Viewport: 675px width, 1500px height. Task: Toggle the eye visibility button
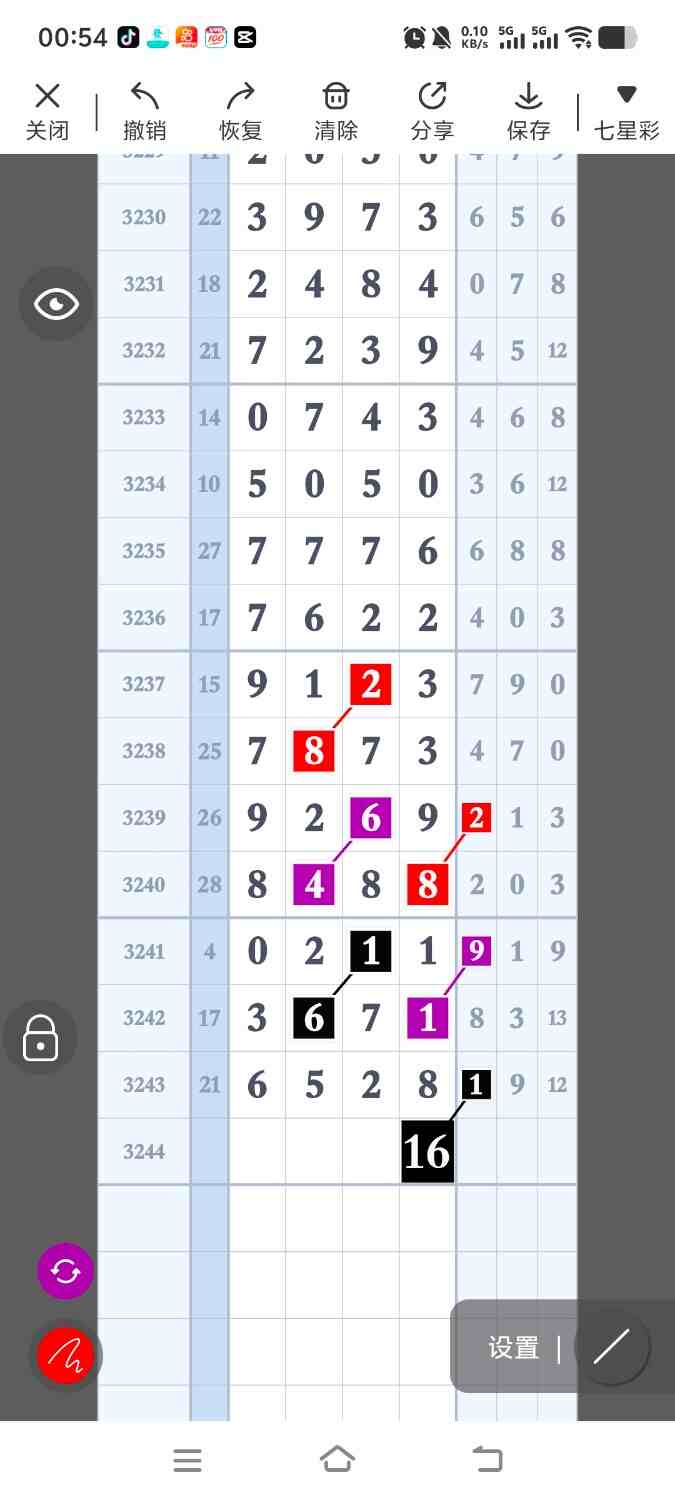tap(56, 304)
